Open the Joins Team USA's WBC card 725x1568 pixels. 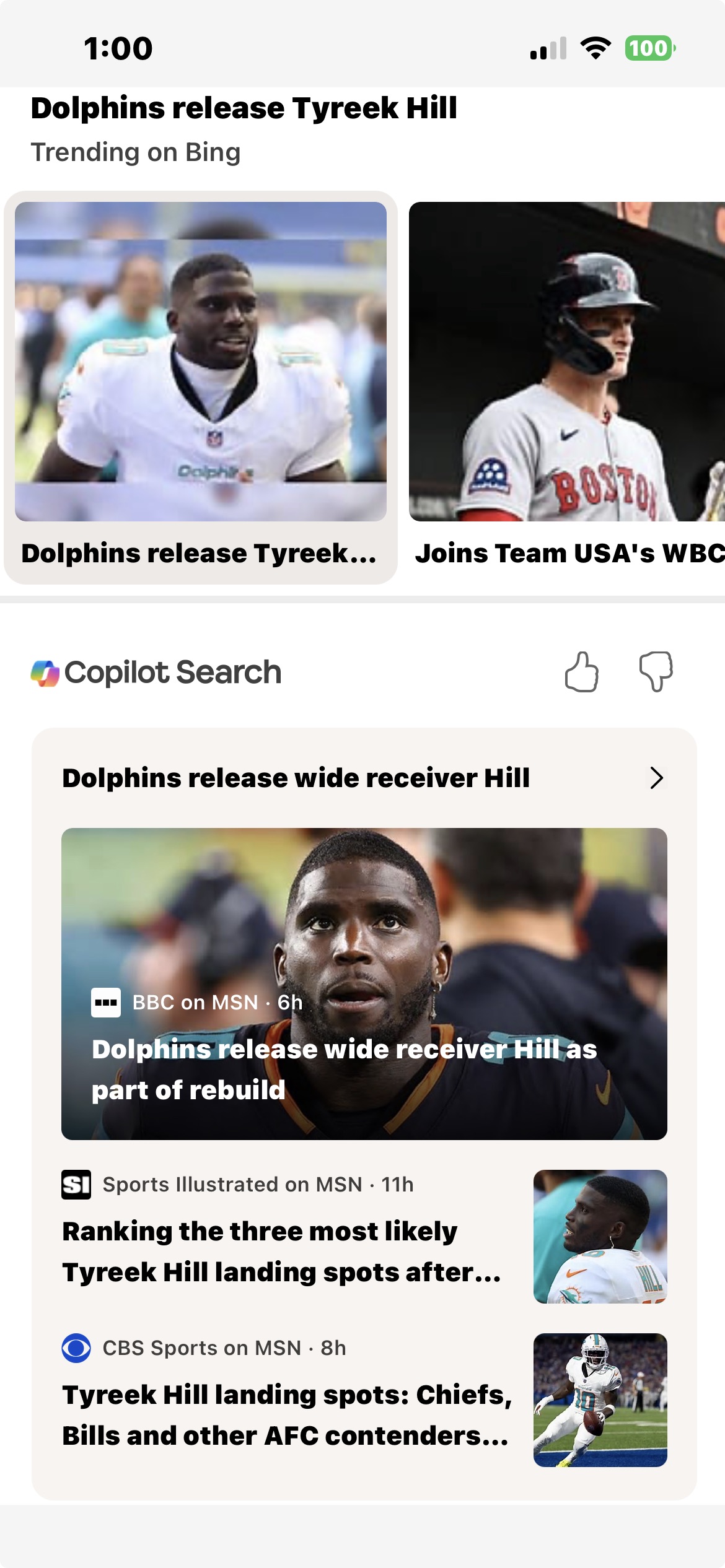coord(567,388)
